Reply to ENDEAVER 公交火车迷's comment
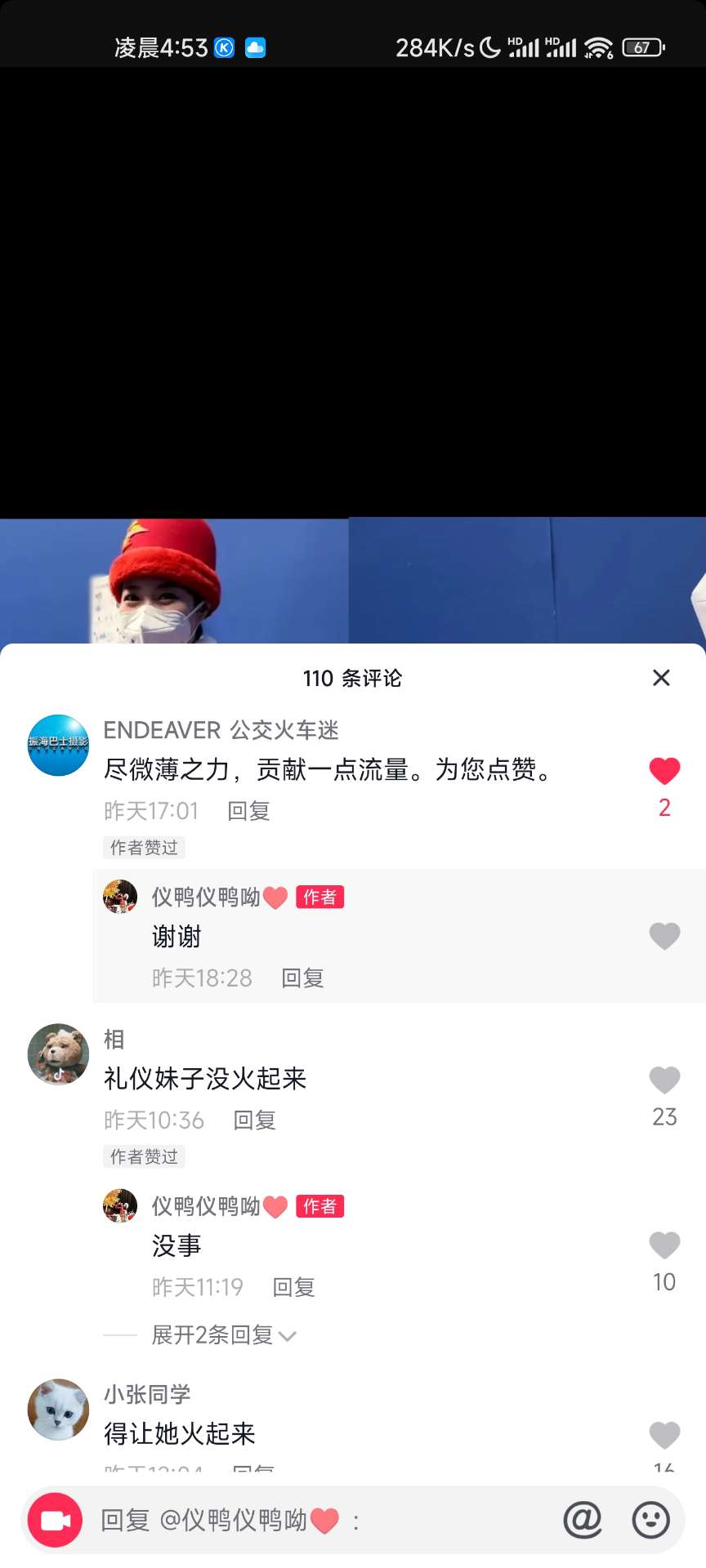This screenshot has height=1568, width=706. click(x=248, y=811)
